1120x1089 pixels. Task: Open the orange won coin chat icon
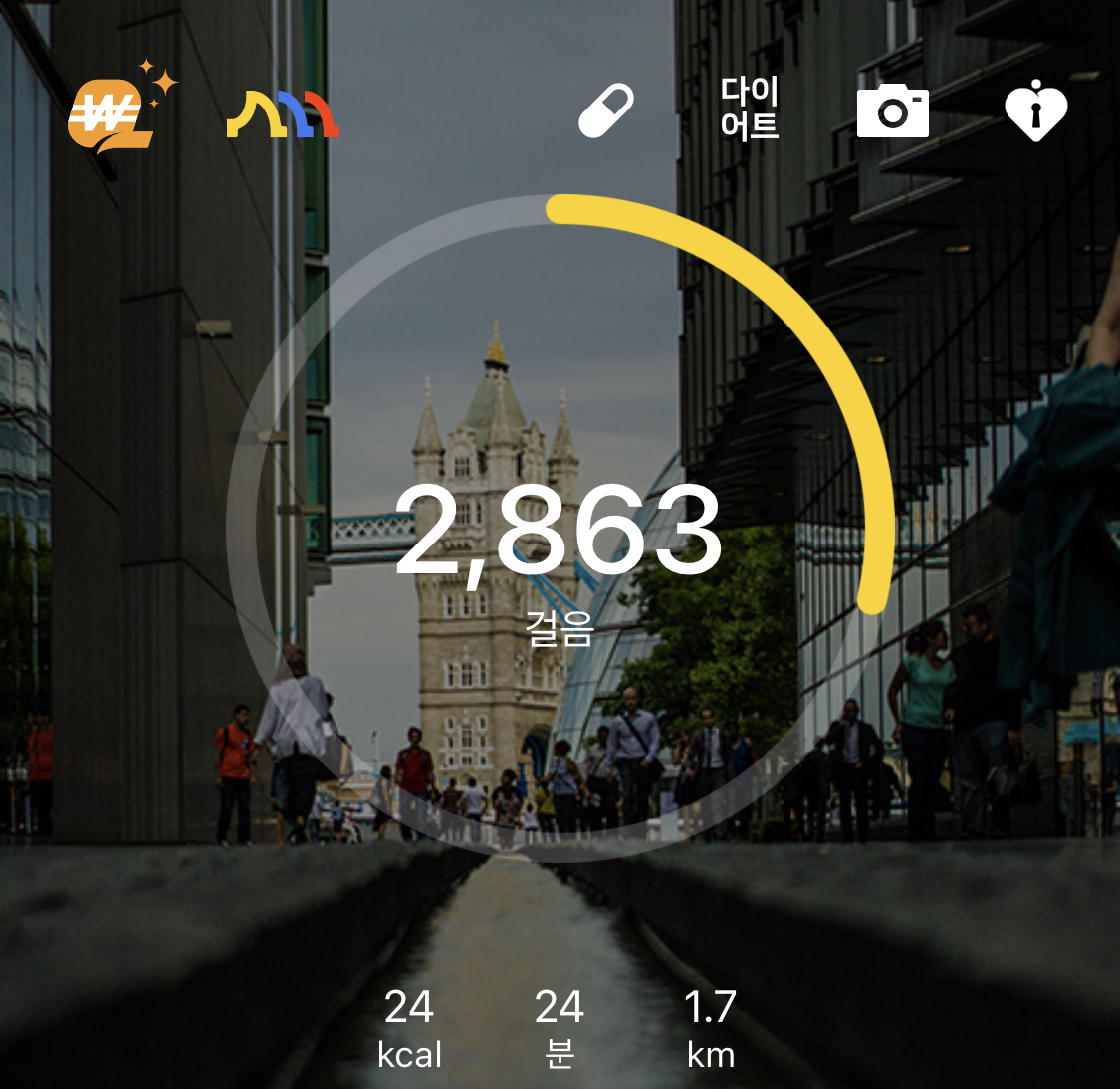click(x=120, y=108)
